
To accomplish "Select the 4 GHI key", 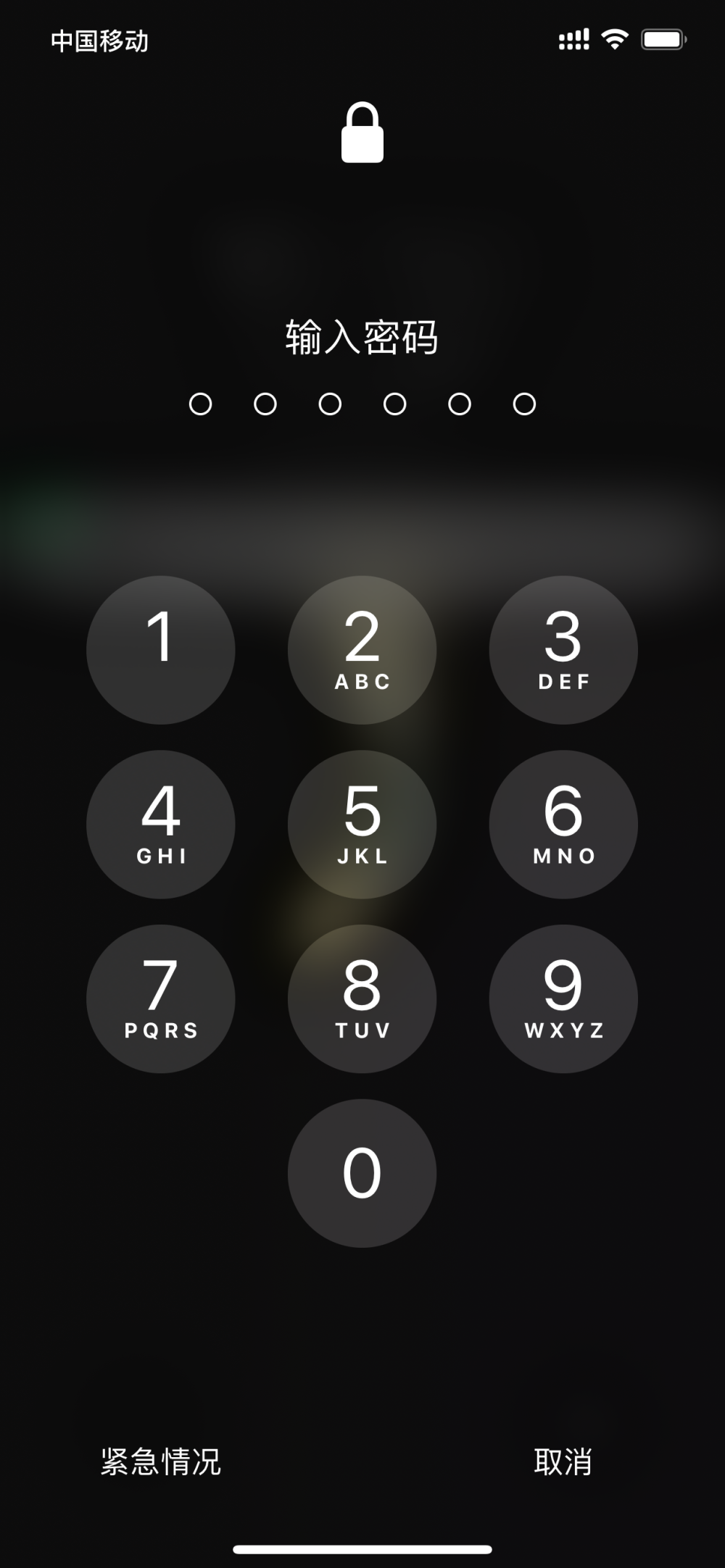I will tap(160, 825).
